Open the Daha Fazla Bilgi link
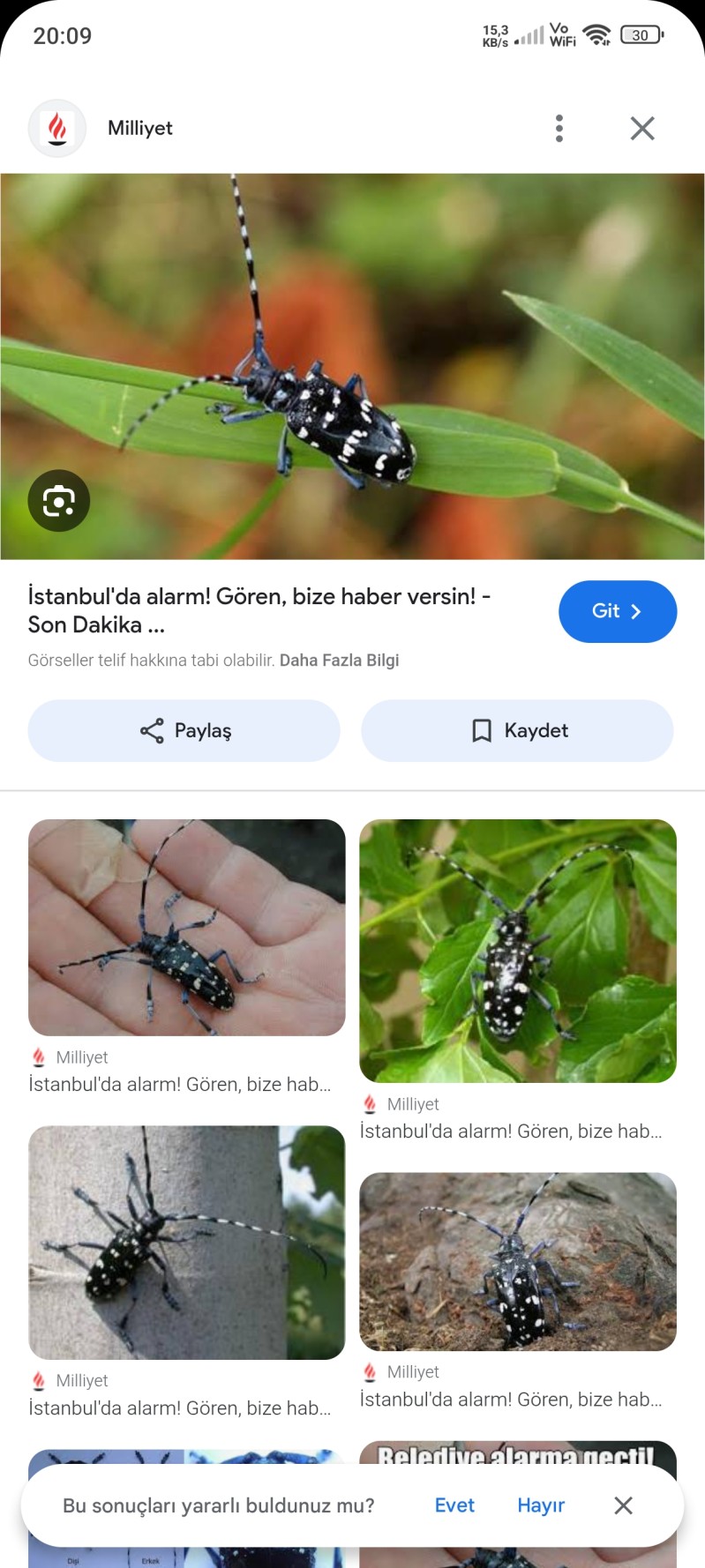 click(339, 660)
